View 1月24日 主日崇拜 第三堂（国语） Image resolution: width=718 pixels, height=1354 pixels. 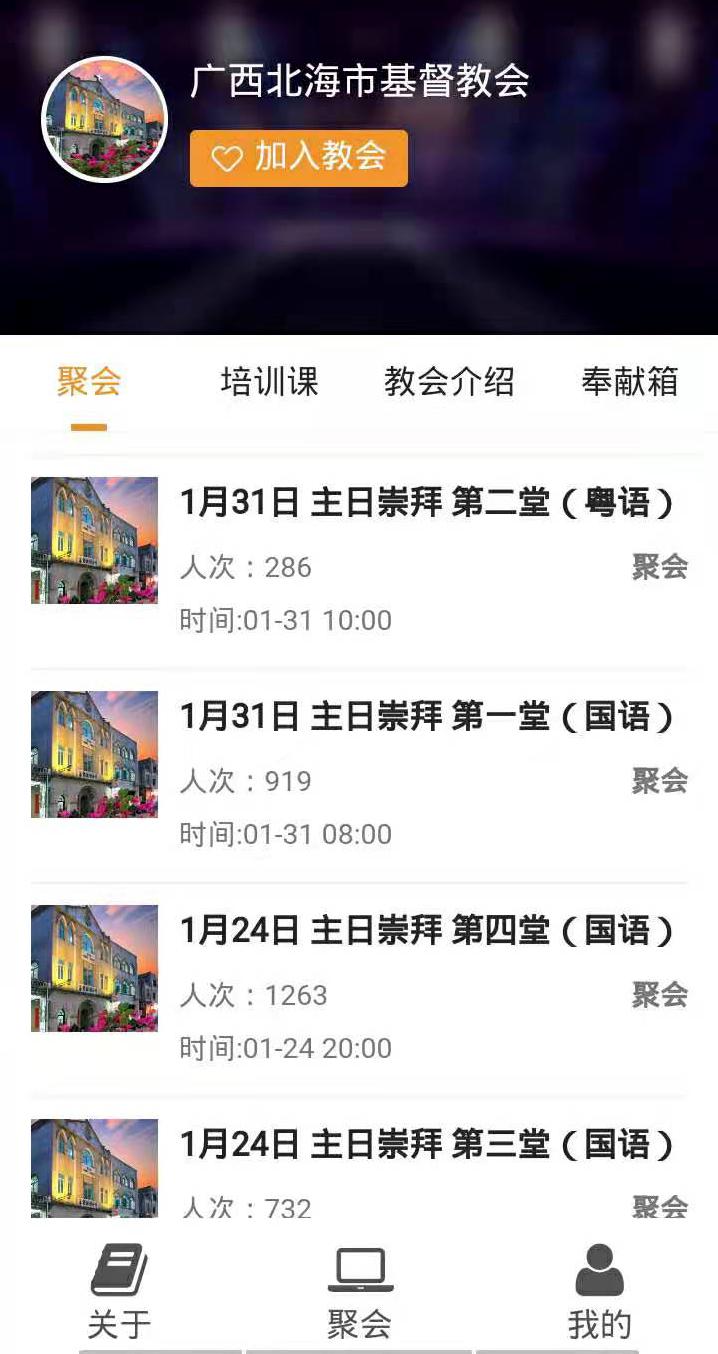click(427, 1145)
